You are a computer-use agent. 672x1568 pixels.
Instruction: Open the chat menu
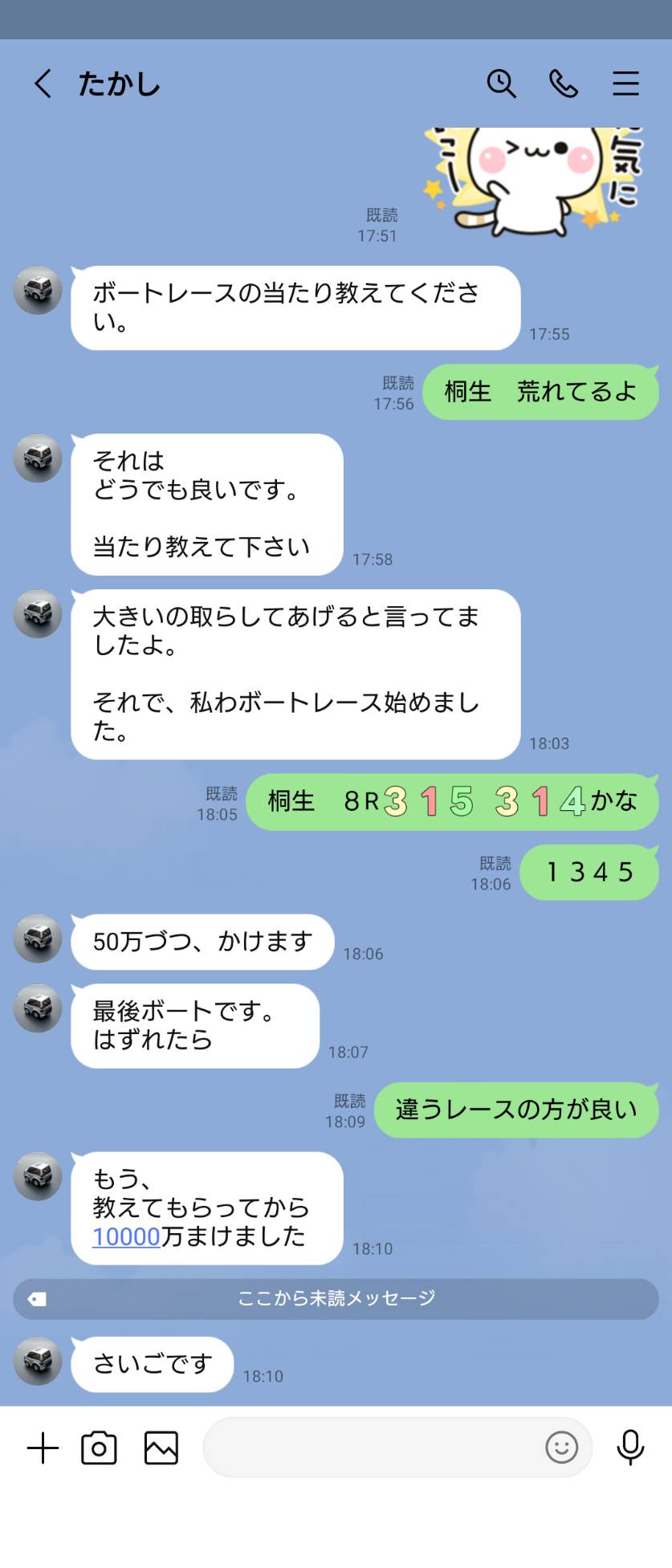[x=625, y=83]
